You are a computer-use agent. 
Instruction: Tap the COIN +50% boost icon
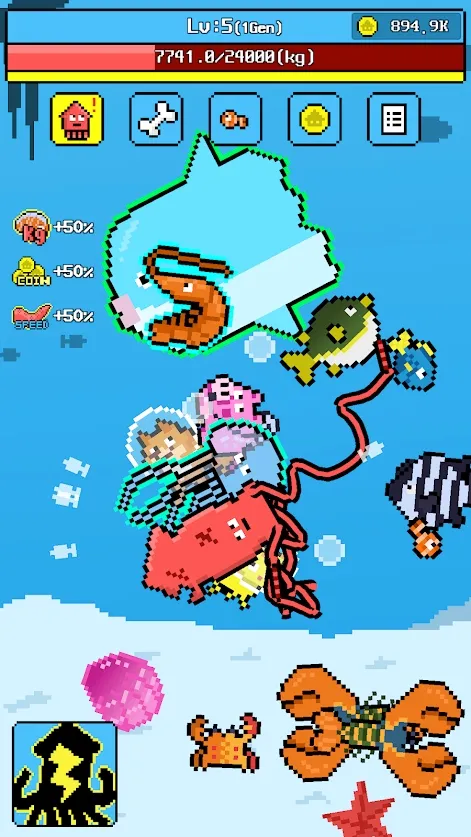pyautogui.click(x=32, y=271)
